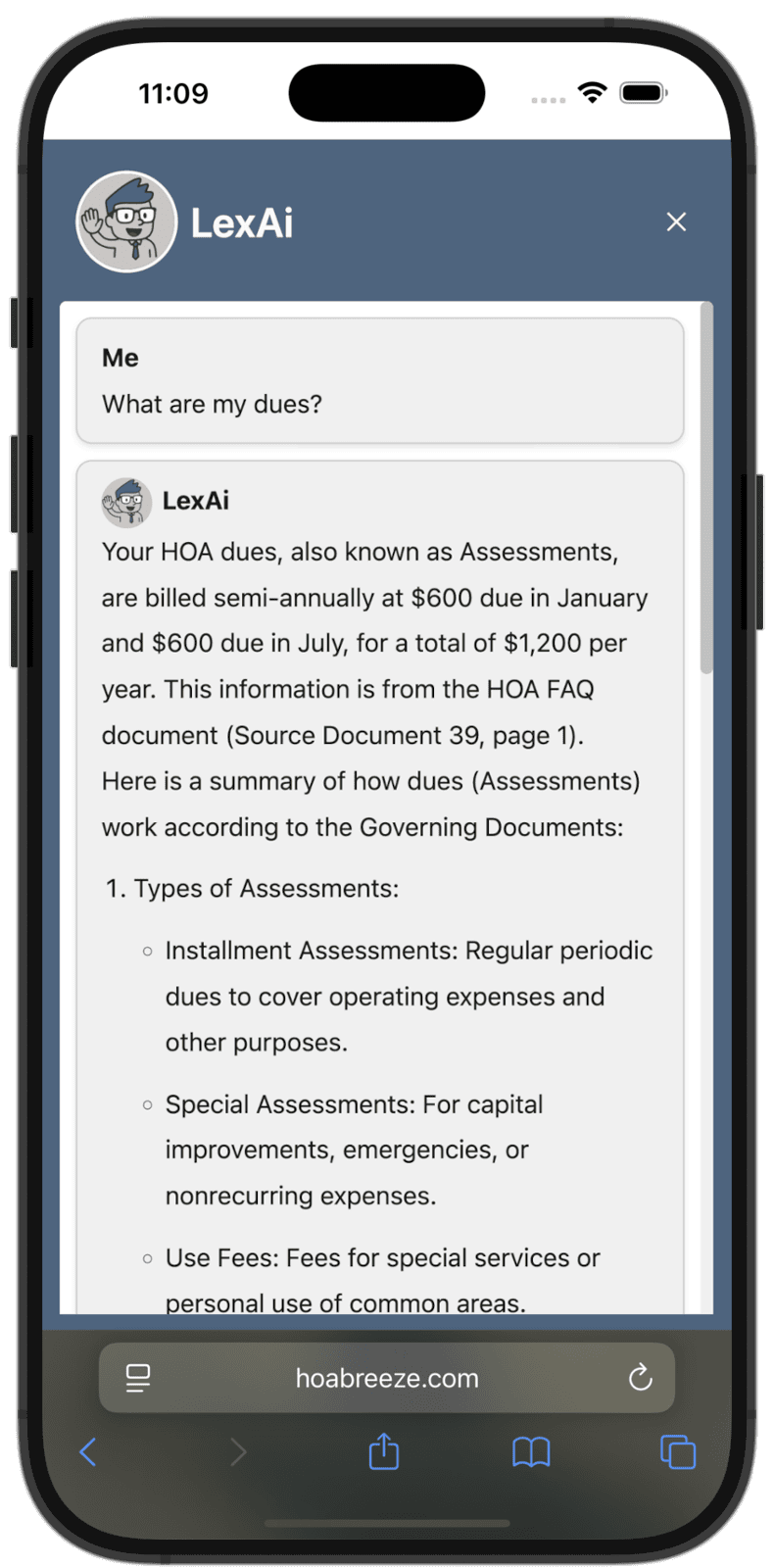Go back to the previous page

coord(88,1451)
